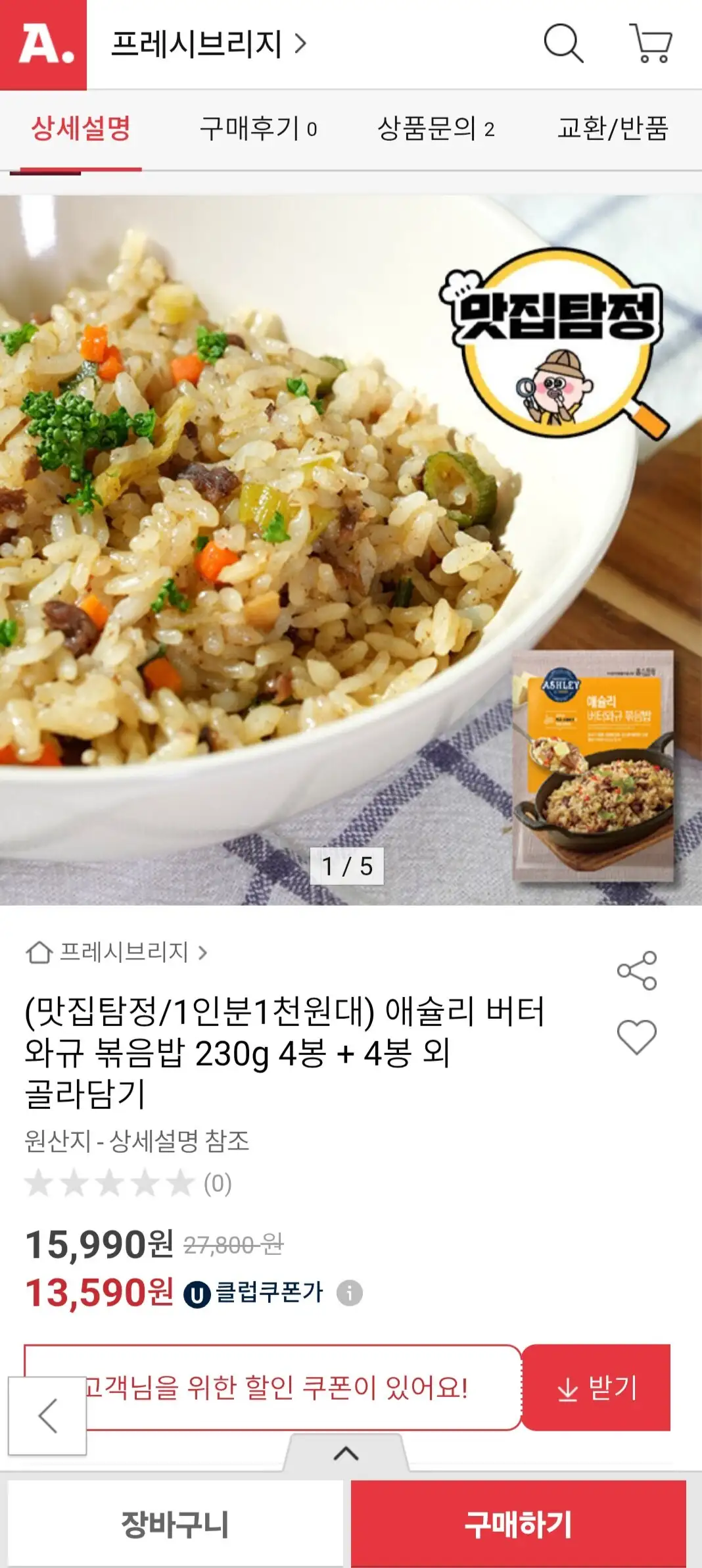702x1568 pixels.
Task: Add item to cart with 장바구니
Action: point(175,1524)
